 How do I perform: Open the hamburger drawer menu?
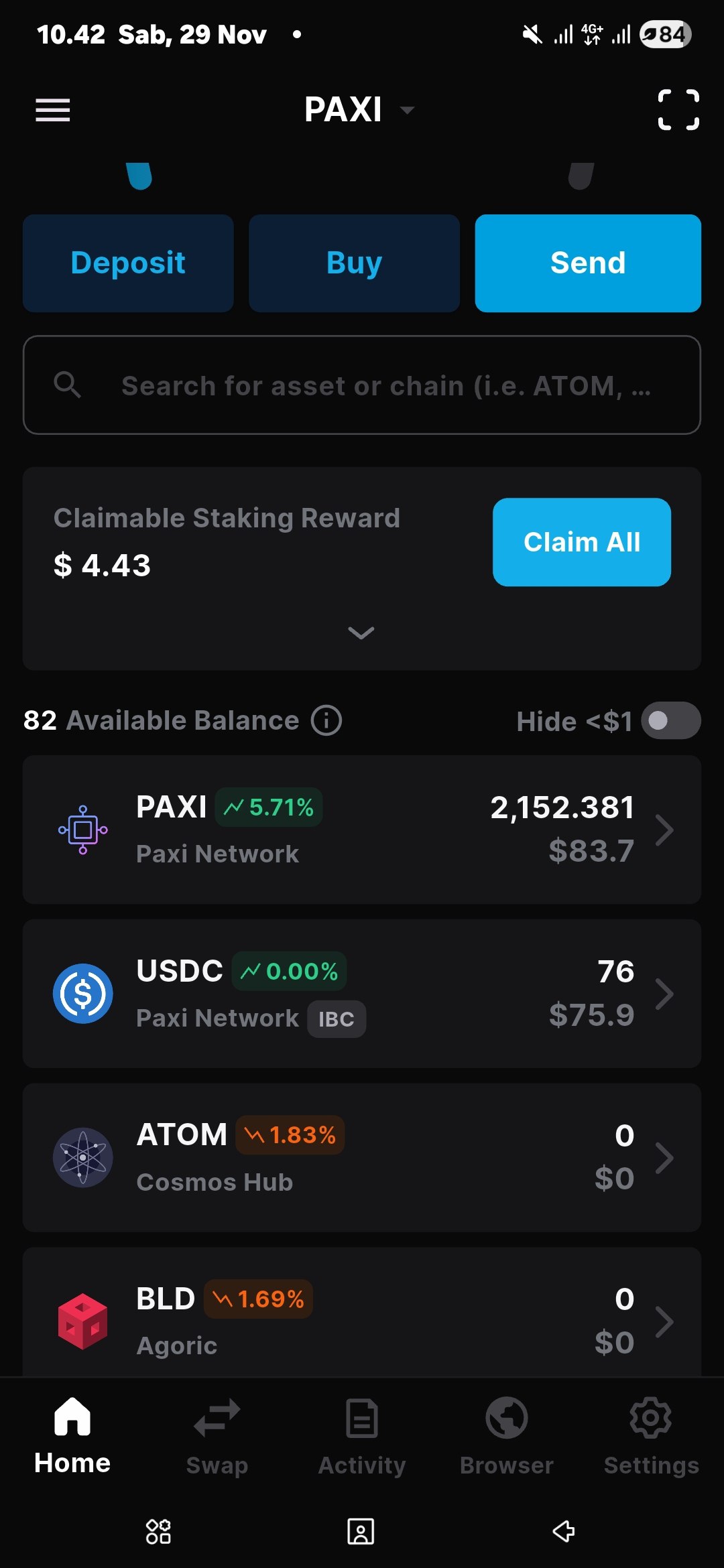pyautogui.click(x=53, y=110)
